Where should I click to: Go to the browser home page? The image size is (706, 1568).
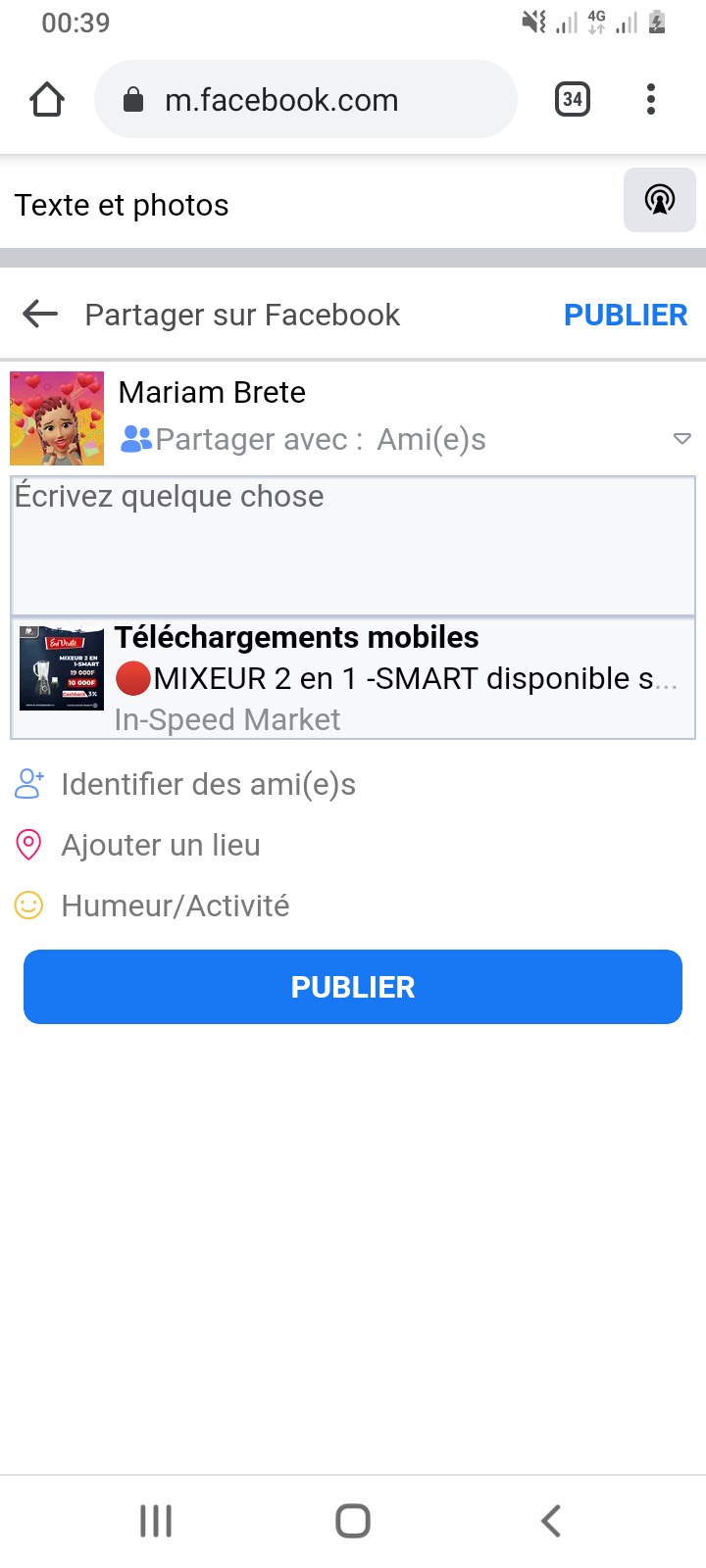coord(47,99)
